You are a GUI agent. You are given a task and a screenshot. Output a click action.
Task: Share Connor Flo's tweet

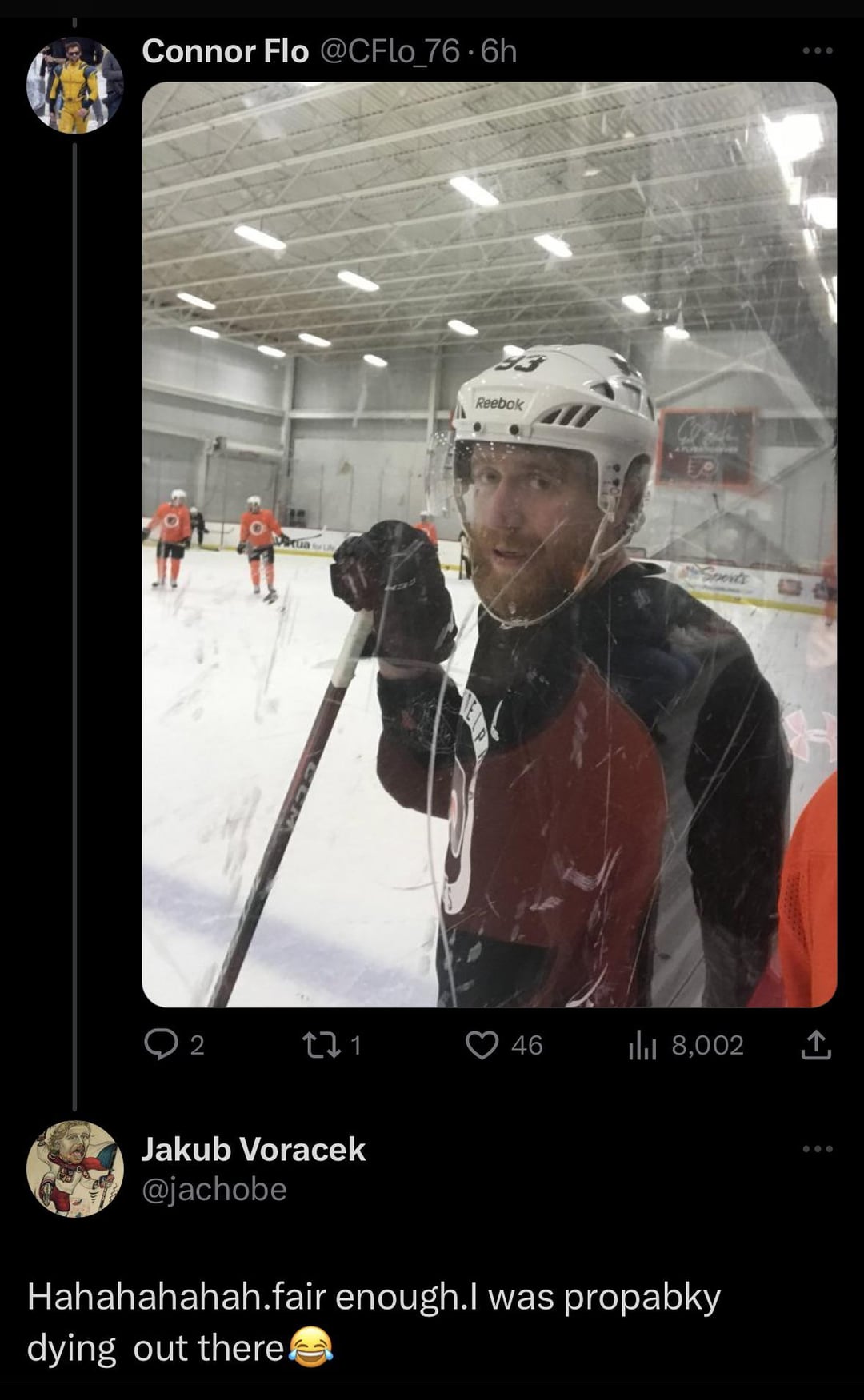[x=816, y=1045]
